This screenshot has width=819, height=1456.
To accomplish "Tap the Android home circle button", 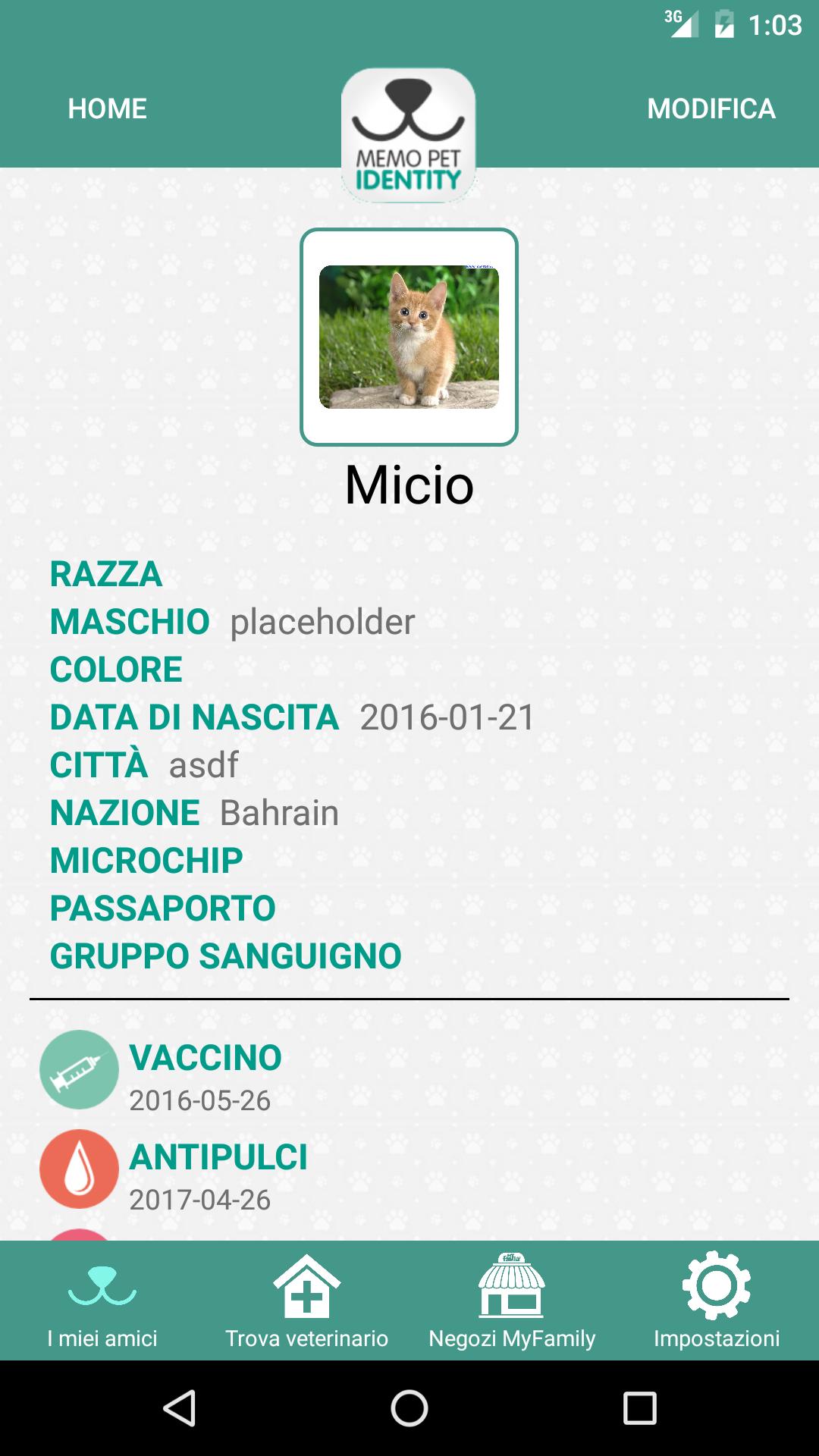I will pyautogui.click(x=409, y=1407).
